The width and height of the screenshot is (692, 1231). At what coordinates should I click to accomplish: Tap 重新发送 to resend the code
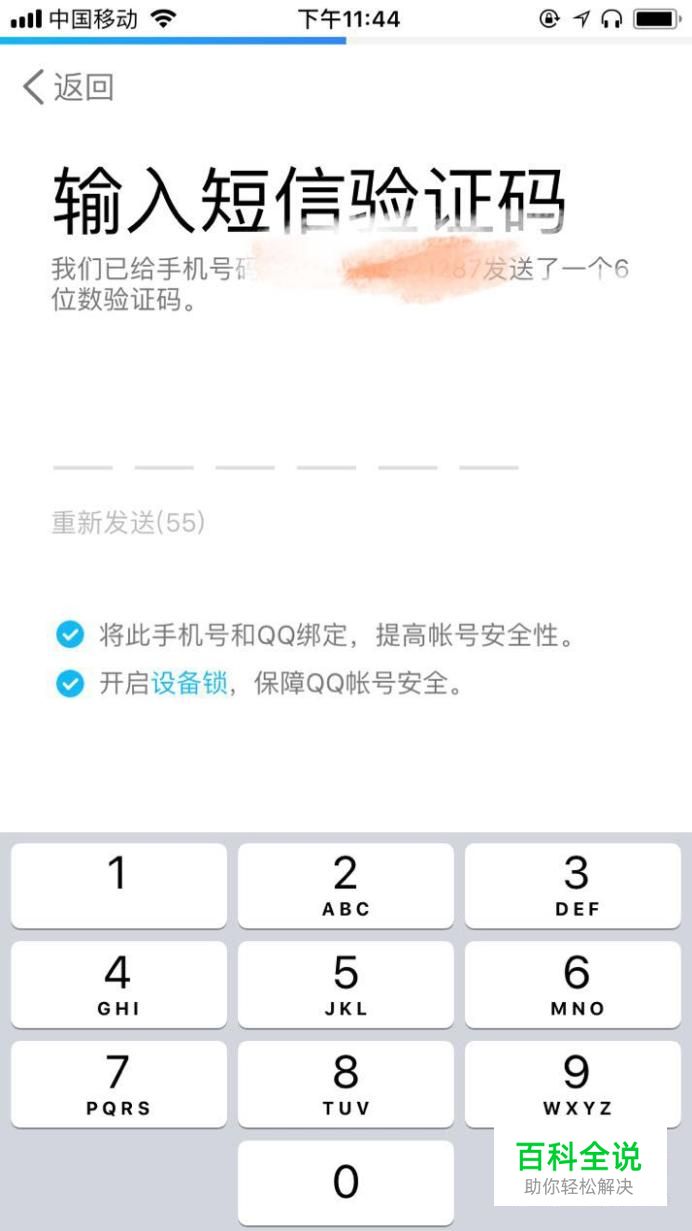pyautogui.click(x=127, y=522)
